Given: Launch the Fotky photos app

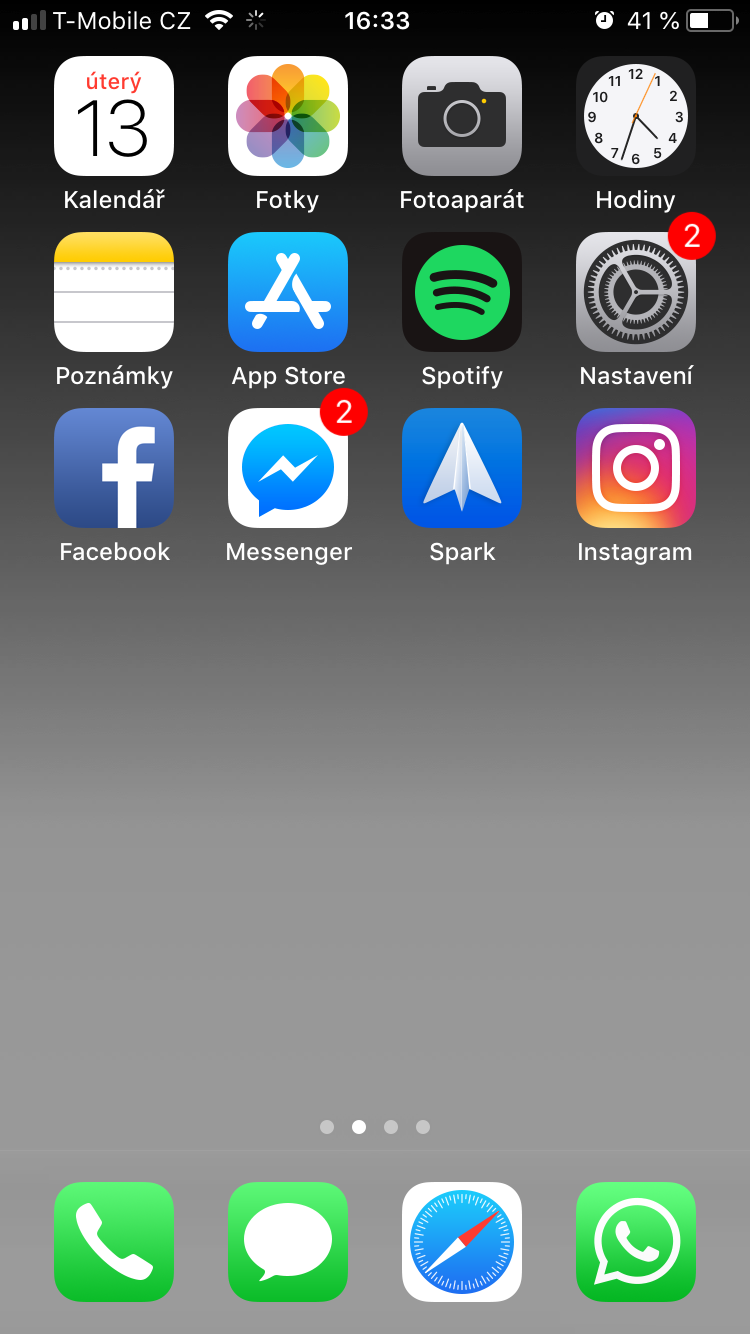Looking at the screenshot, I should pyautogui.click(x=288, y=116).
